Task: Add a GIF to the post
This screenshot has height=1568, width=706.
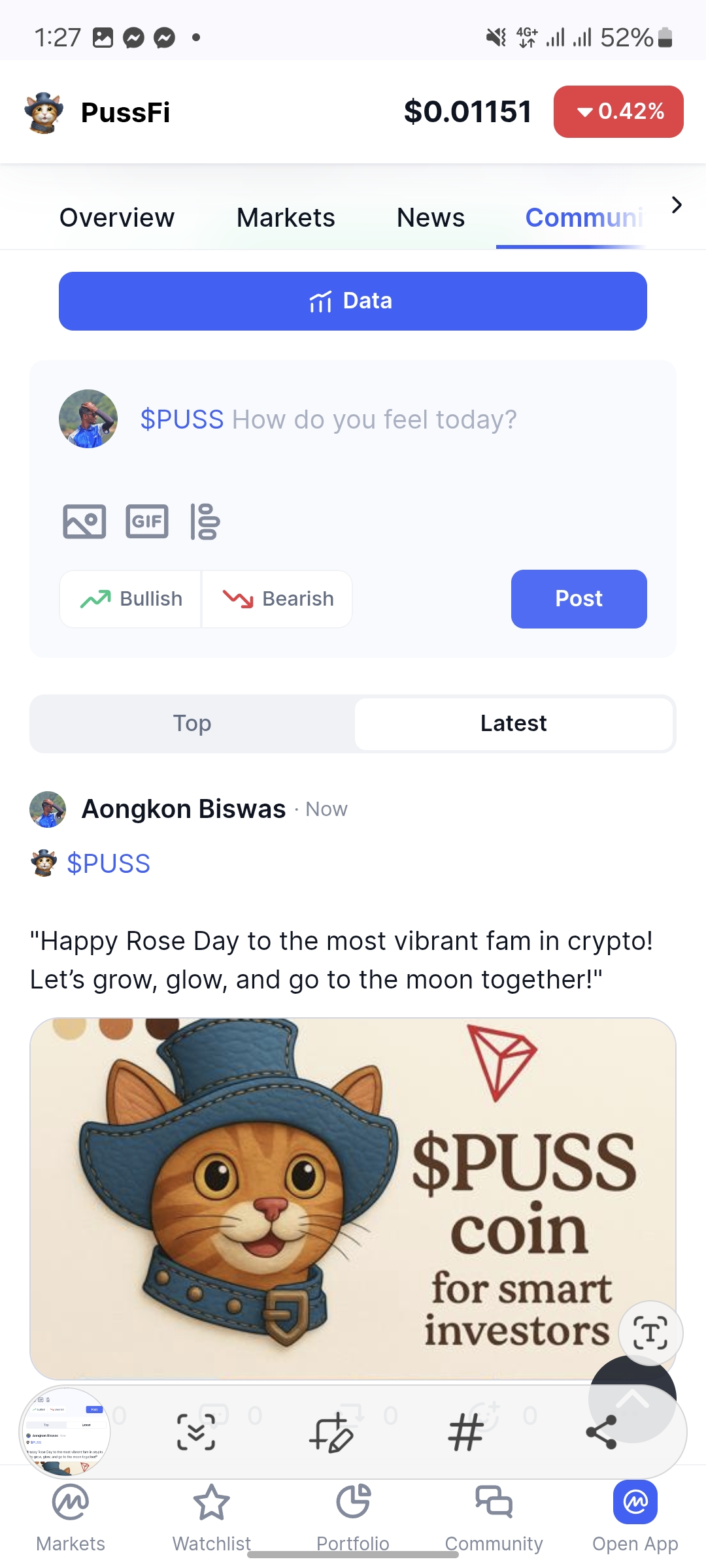Action: point(147,522)
